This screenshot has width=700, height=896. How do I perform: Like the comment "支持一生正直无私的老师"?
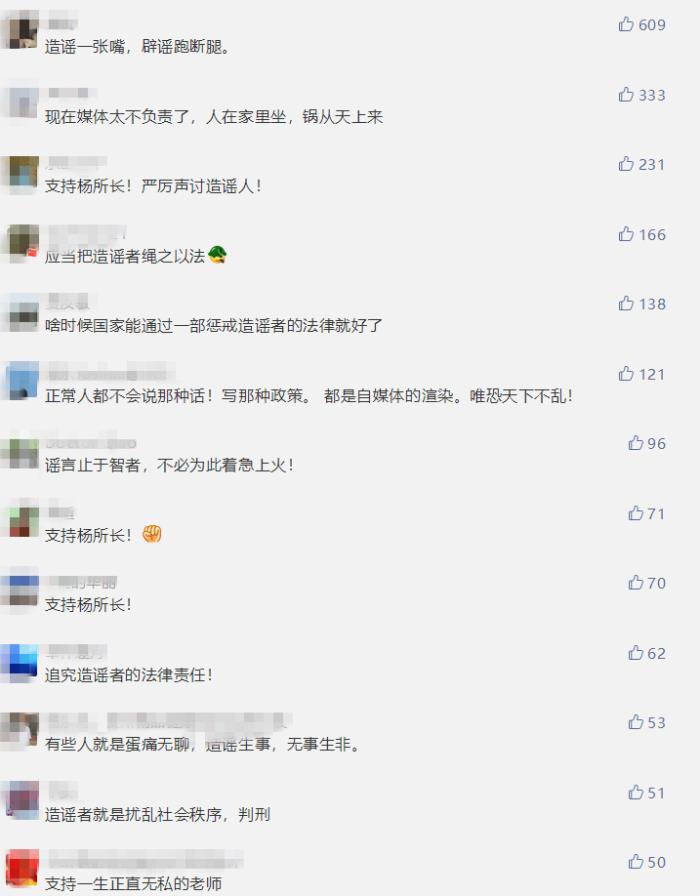click(636, 861)
